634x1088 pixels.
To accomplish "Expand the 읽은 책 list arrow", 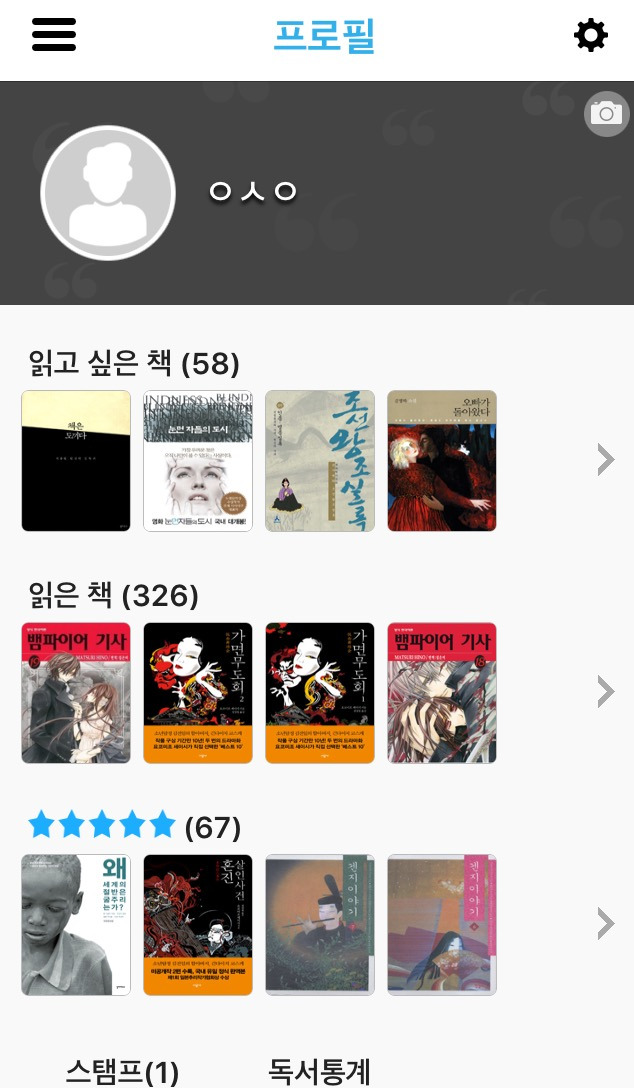I will 605,692.
